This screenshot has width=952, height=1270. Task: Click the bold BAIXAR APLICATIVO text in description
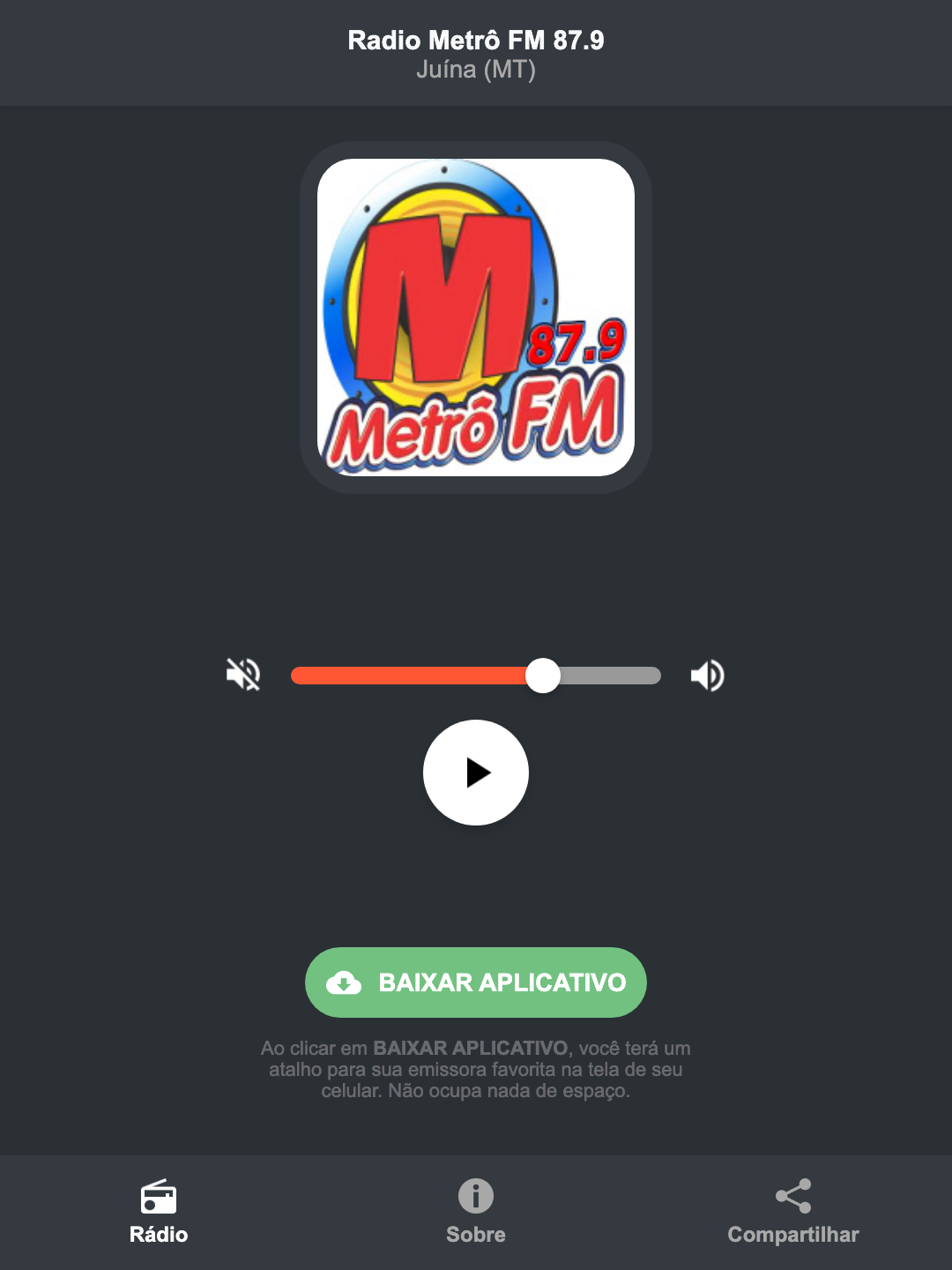472,1049
